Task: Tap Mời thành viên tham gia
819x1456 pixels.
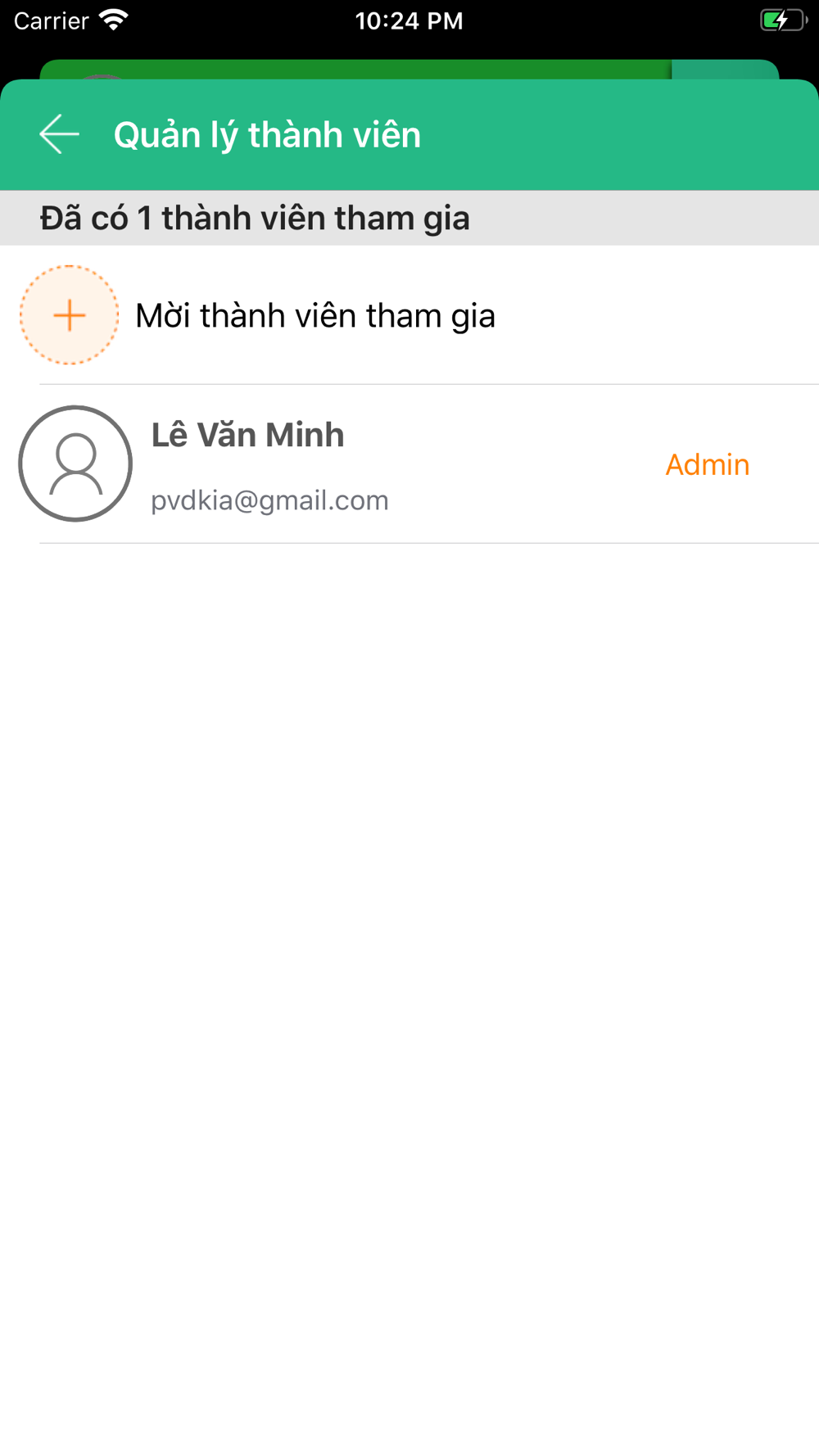Action: (x=314, y=316)
